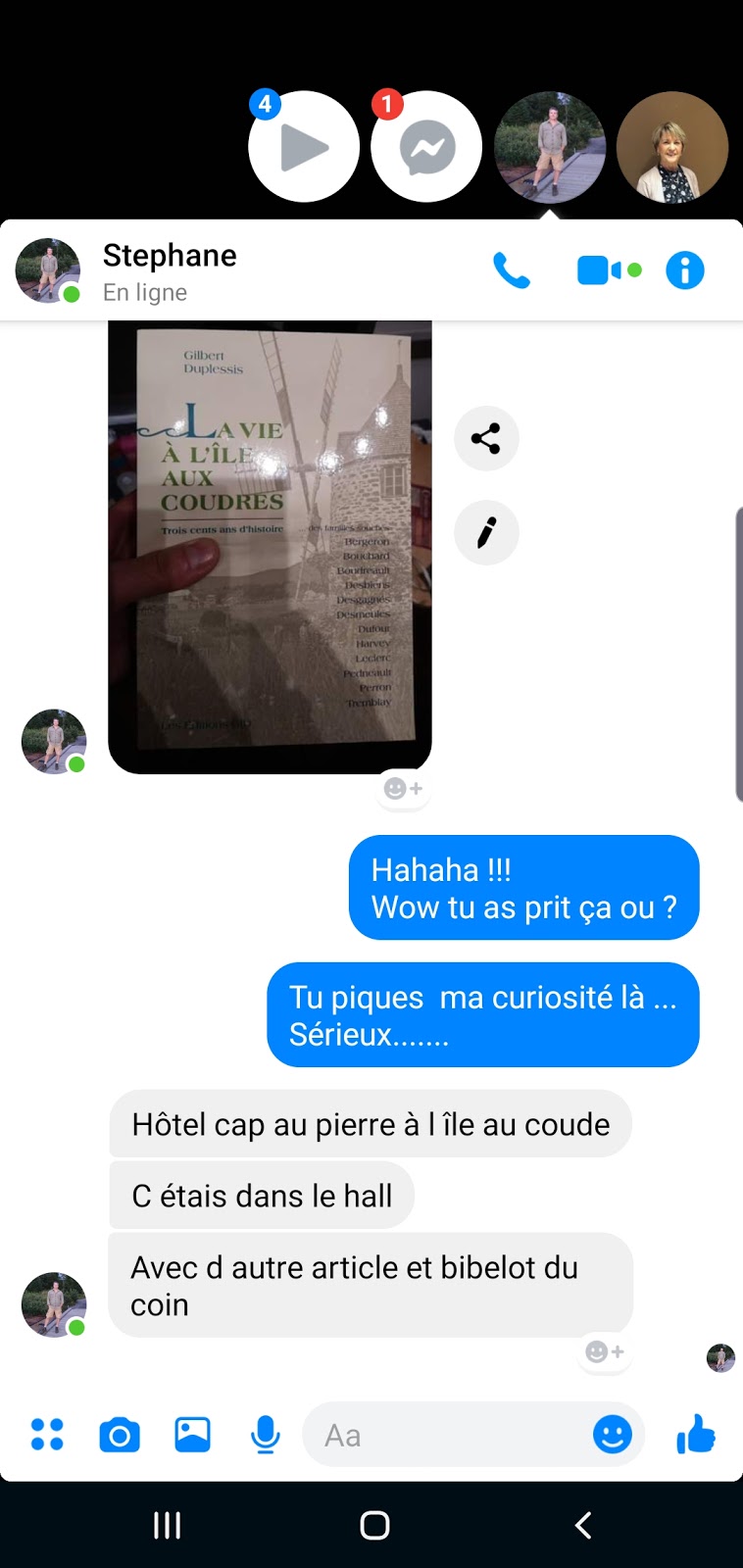Edit the book photo with pencil icon

[486, 532]
